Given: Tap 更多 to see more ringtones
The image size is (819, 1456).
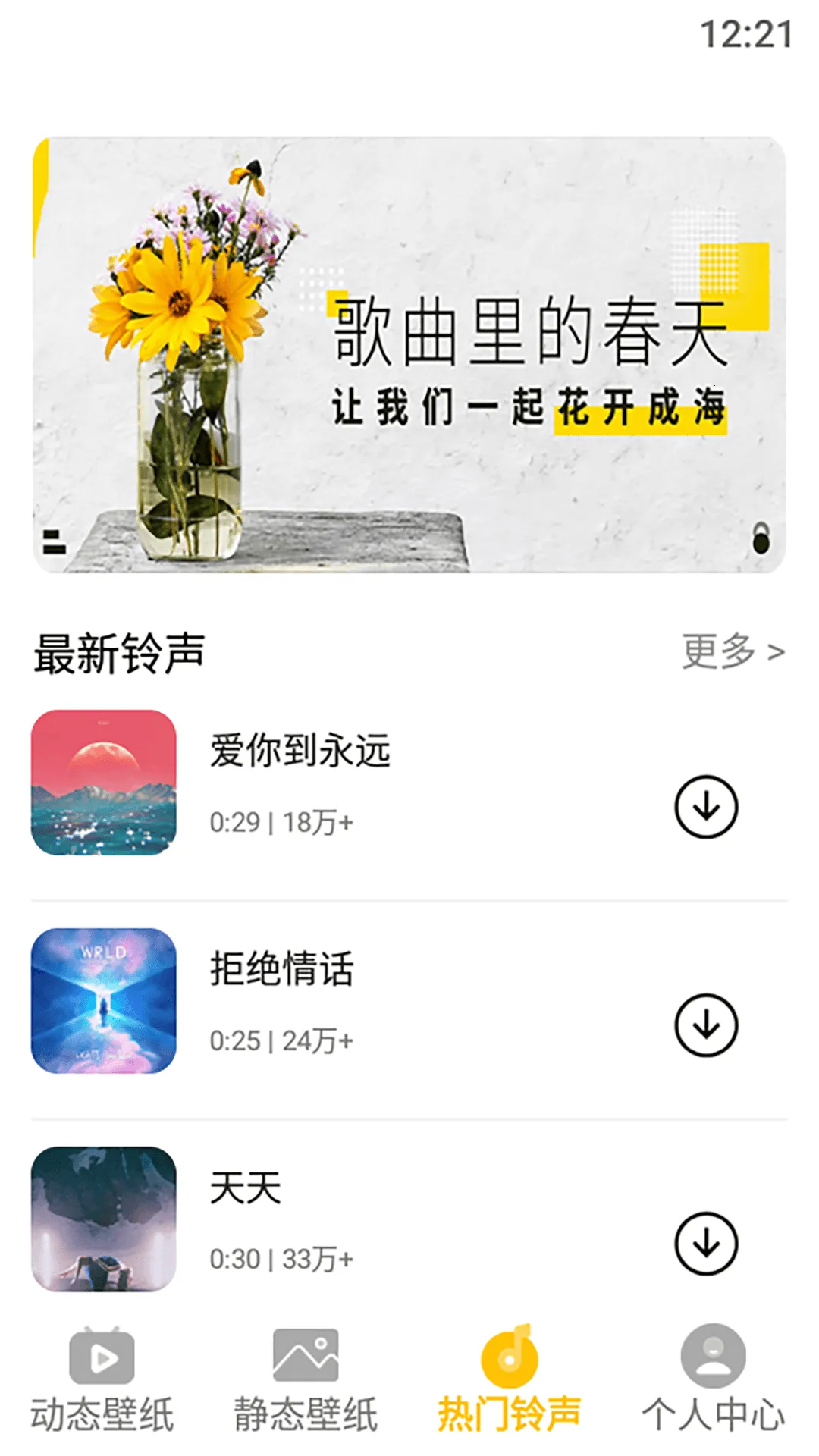Looking at the screenshot, I should coord(733,651).
